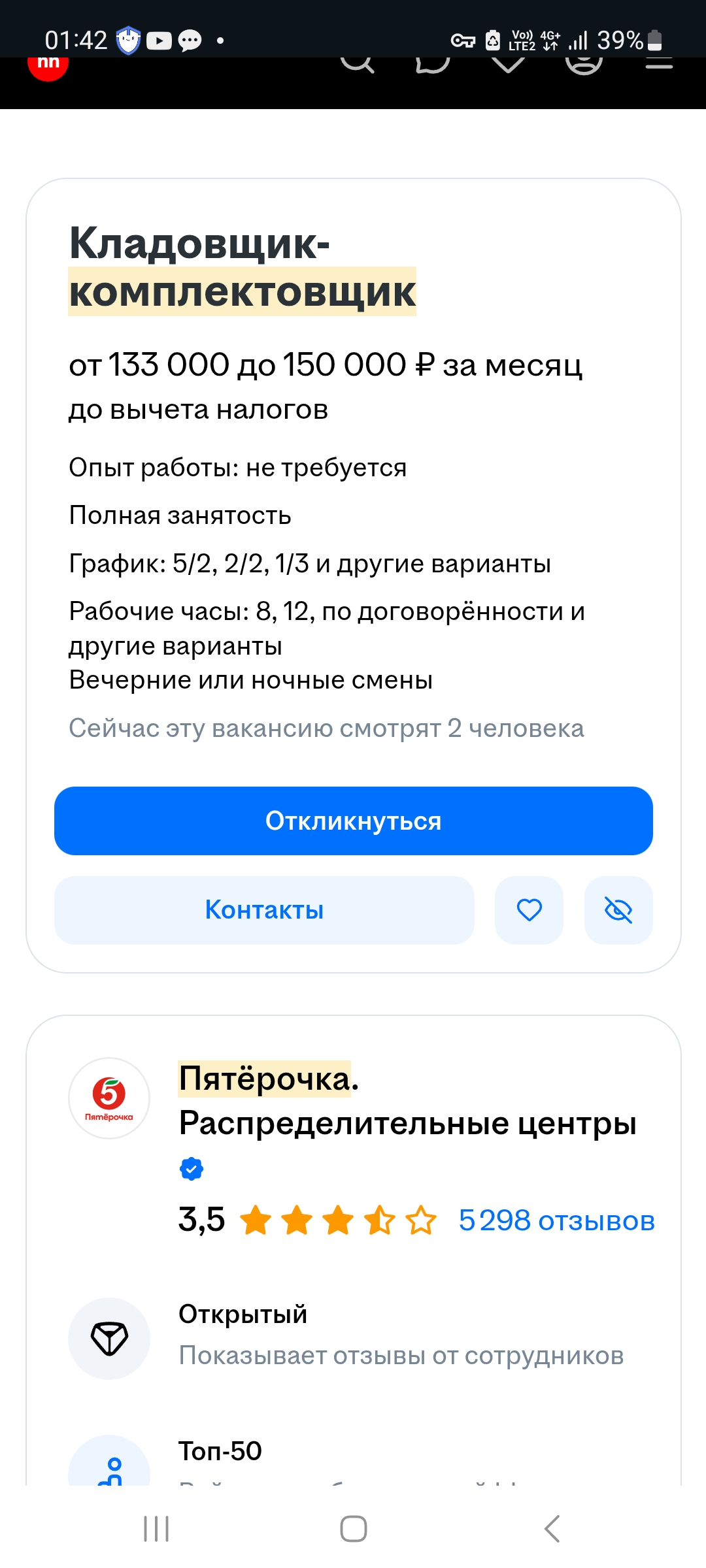This screenshot has height=1568, width=706.
Task: Save the vacancy with the heart icon
Action: tap(529, 910)
